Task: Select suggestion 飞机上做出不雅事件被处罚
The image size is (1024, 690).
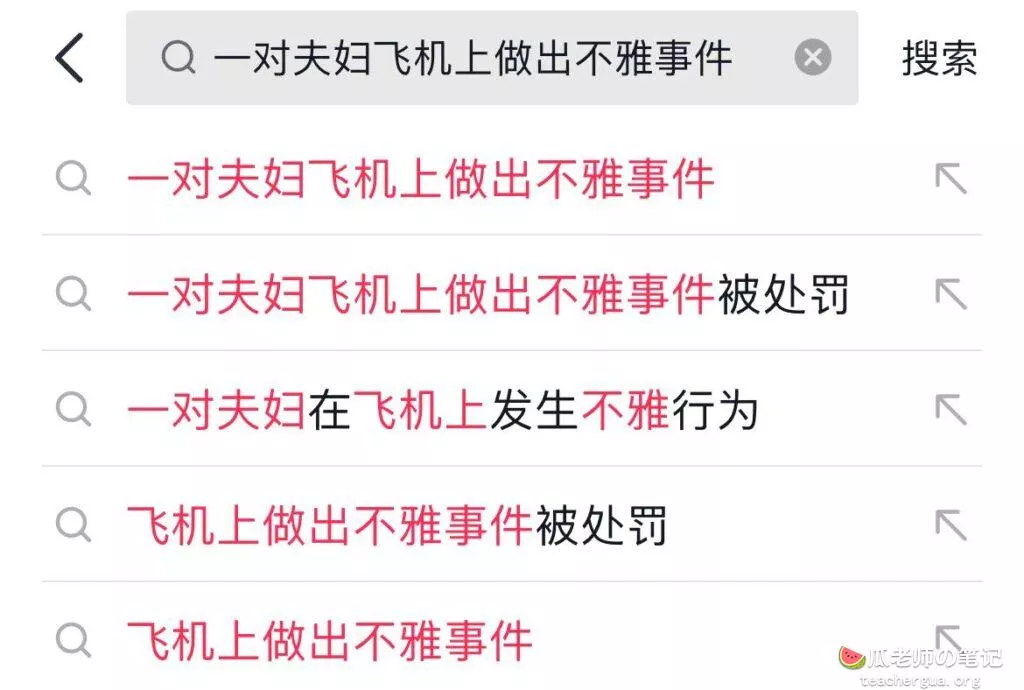Action: (396, 525)
